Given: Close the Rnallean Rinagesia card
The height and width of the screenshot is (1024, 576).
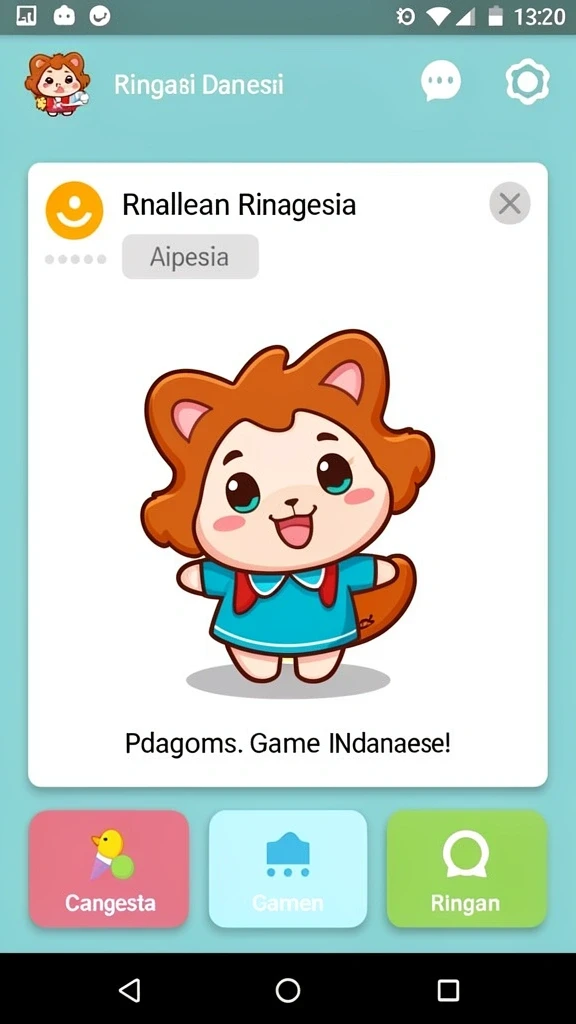Looking at the screenshot, I should click(x=509, y=204).
